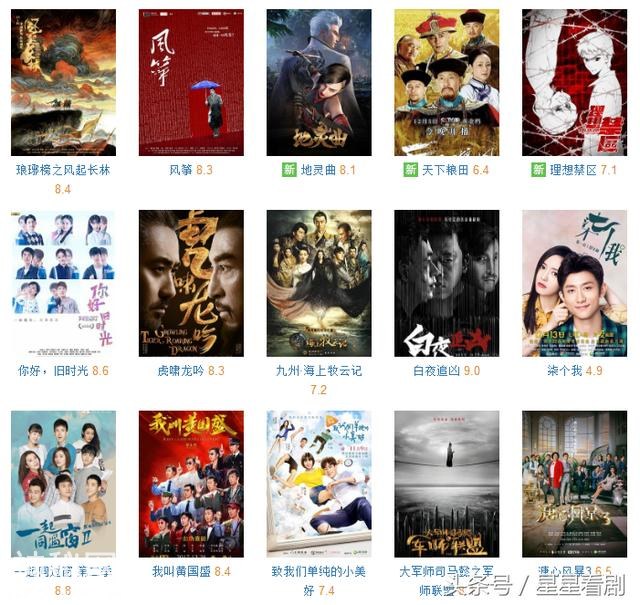
Task: Open the 九州·海上牧云记 poster
Action: point(319,283)
